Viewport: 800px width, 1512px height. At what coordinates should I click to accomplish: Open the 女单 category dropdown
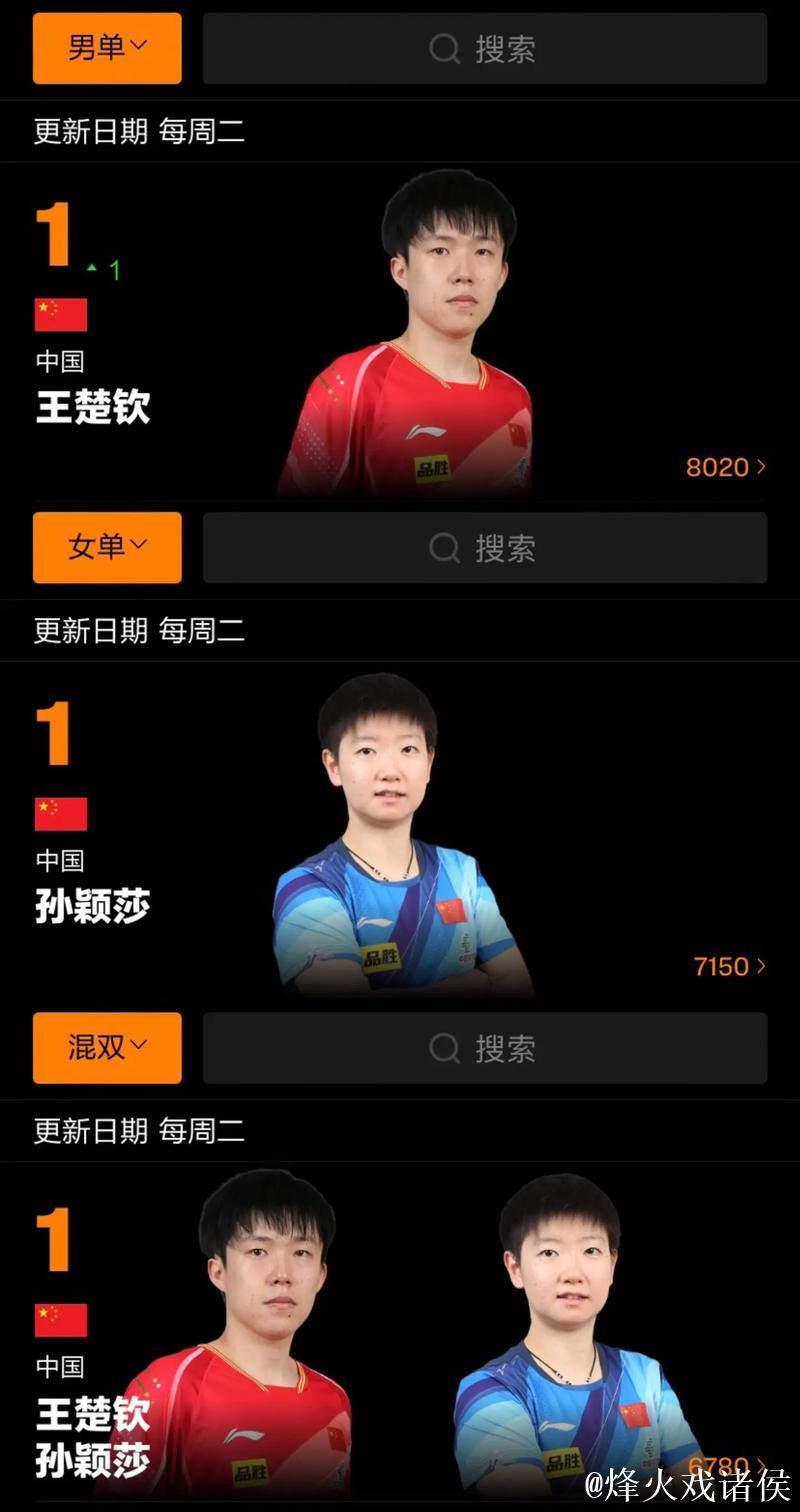pyautogui.click(x=106, y=548)
